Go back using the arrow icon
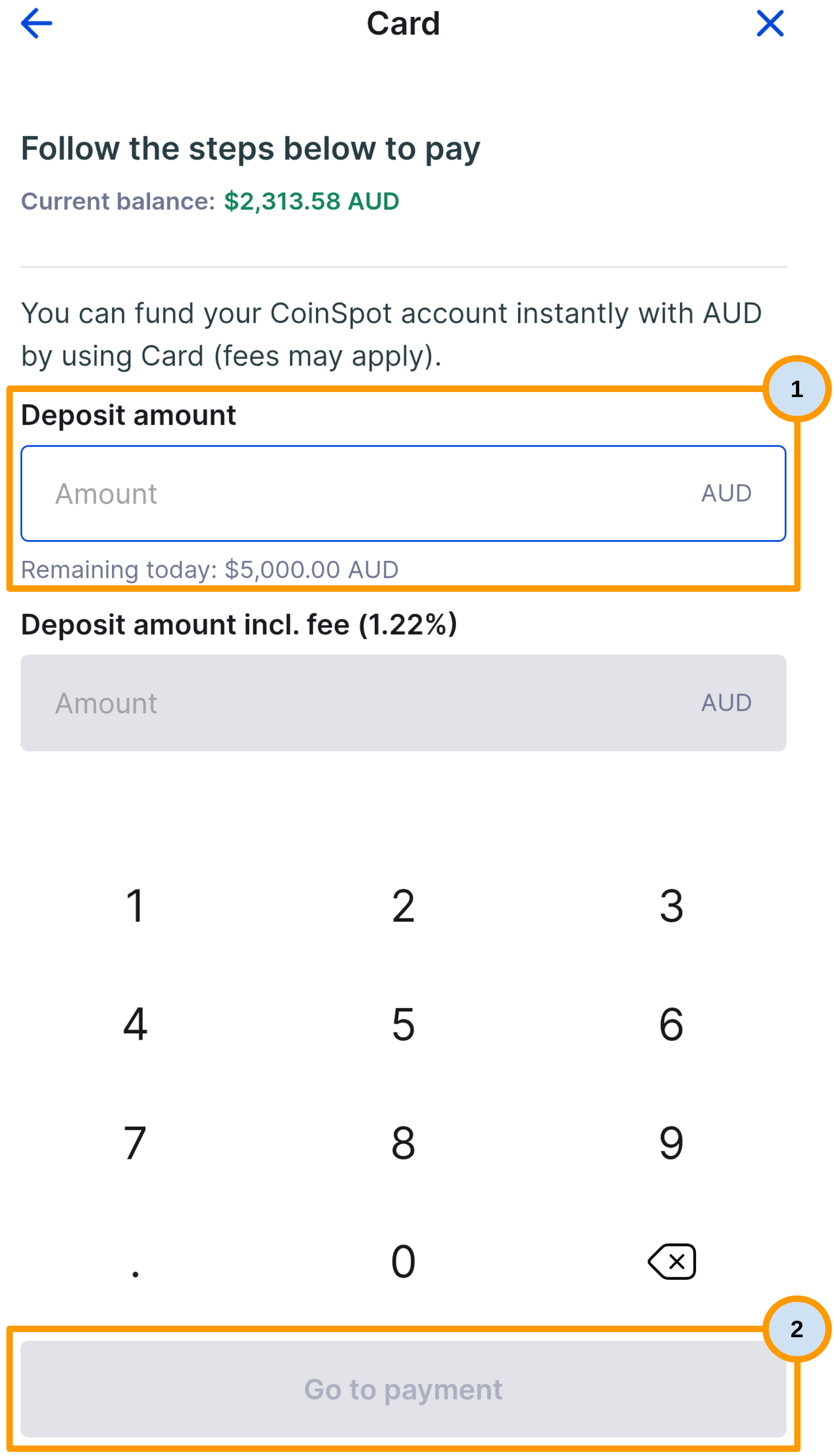This screenshot has width=834, height=1456. tap(37, 24)
